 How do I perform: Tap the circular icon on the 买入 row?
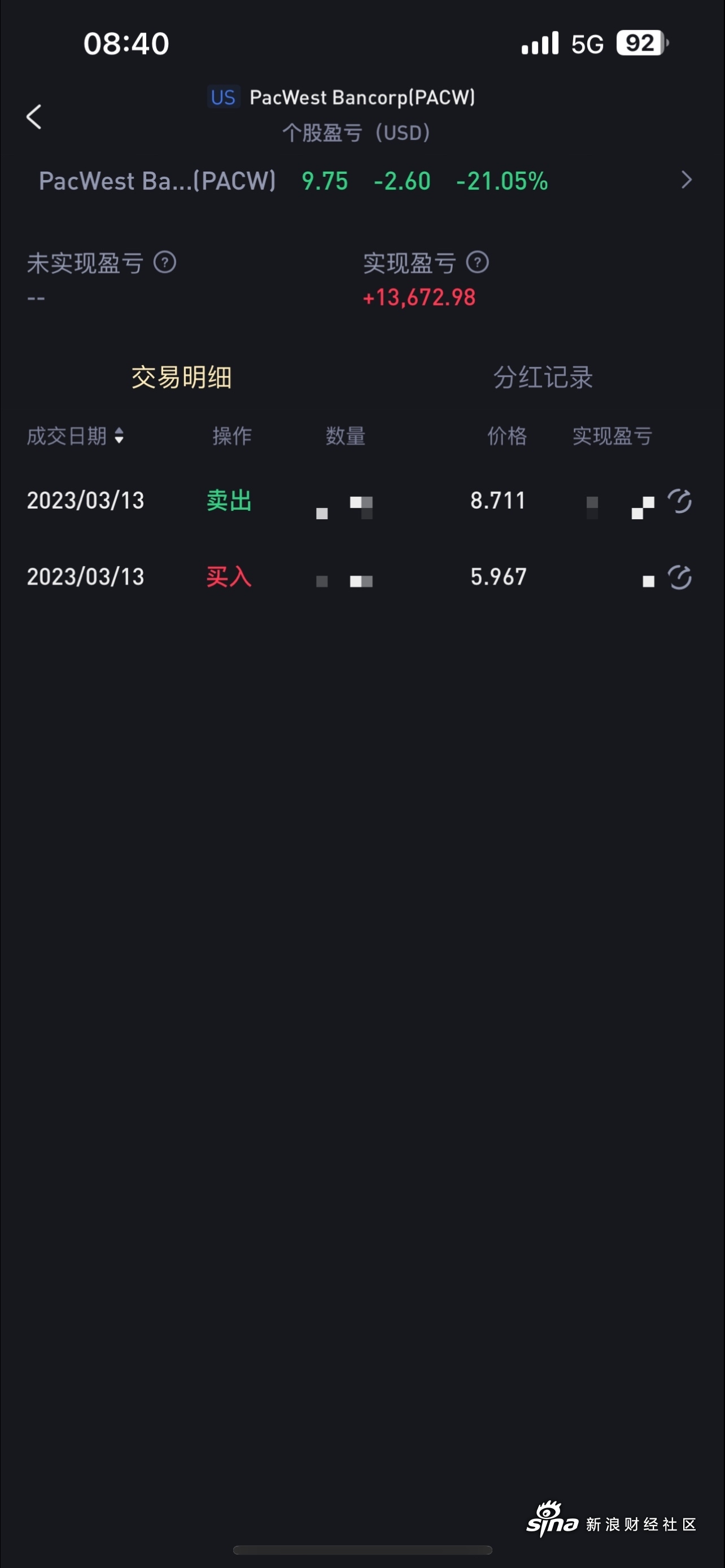point(679,577)
